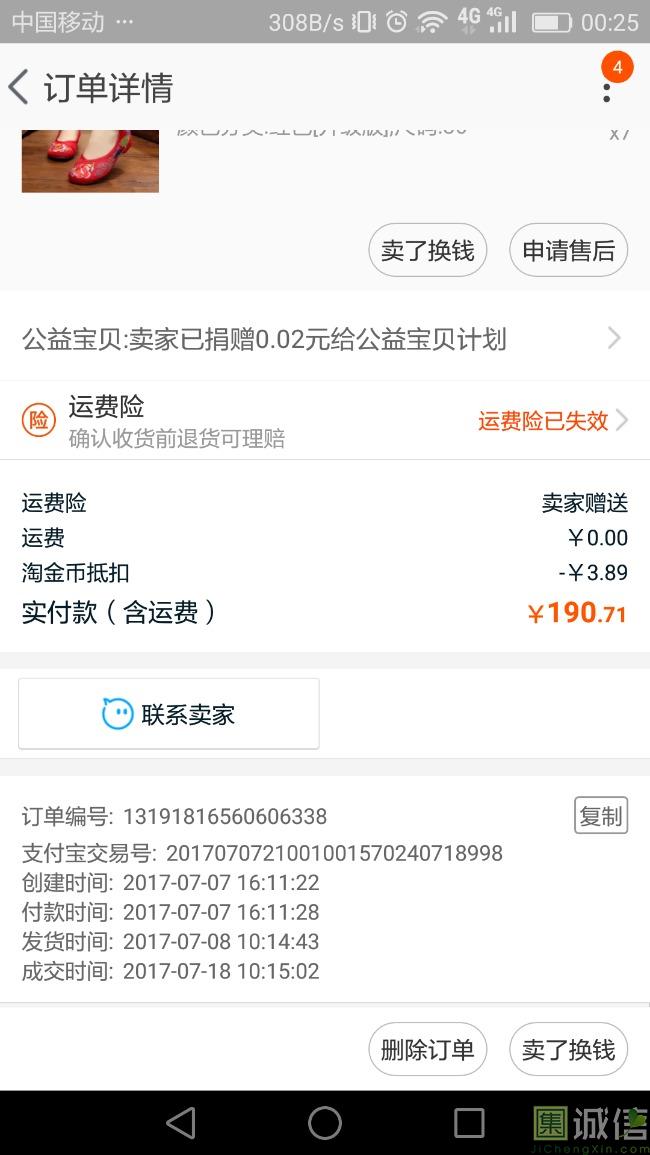Screen dimensions: 650x1155
Task: Tap 联系卖家 to contact the seller
Action: click(169, 714)
